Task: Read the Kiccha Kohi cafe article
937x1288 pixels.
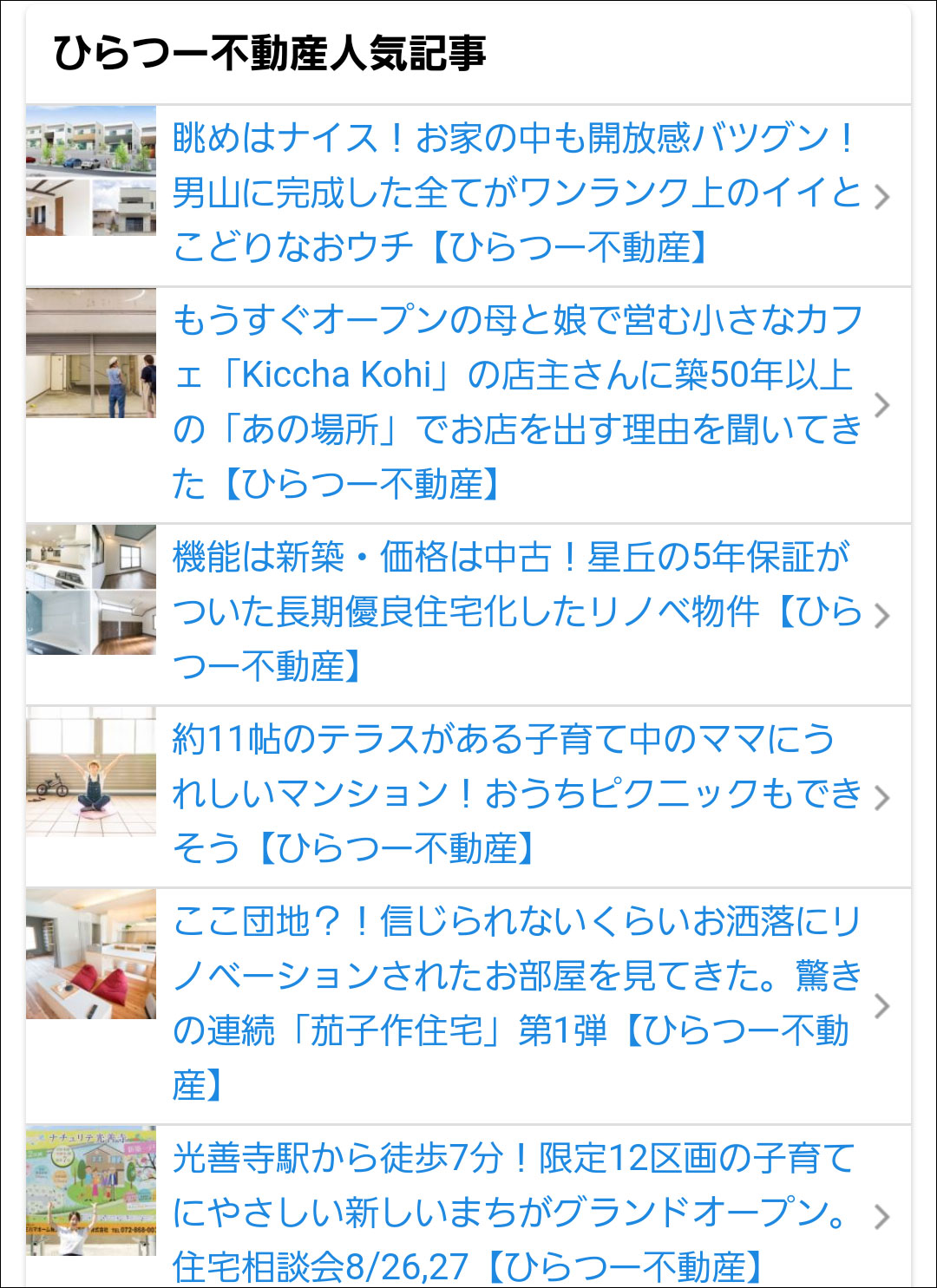Action: click(516, 402)
